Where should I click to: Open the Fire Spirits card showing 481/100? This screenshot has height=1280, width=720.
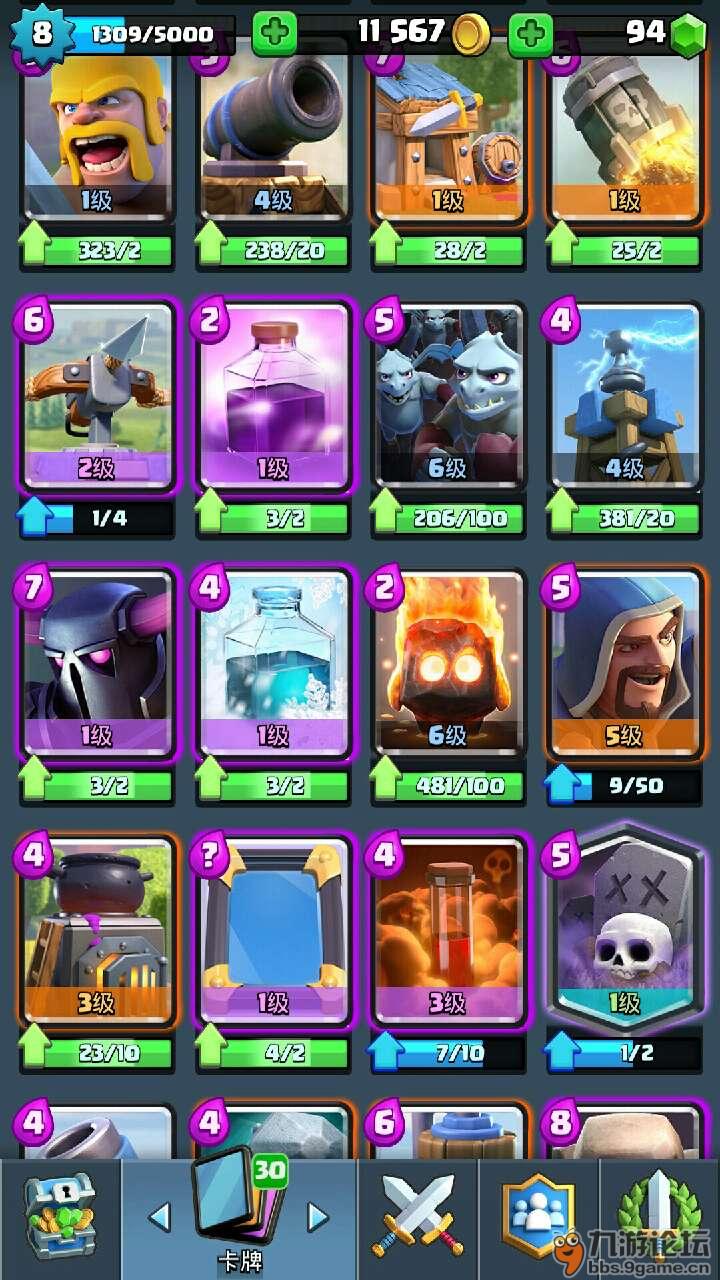tap(449, 665)
